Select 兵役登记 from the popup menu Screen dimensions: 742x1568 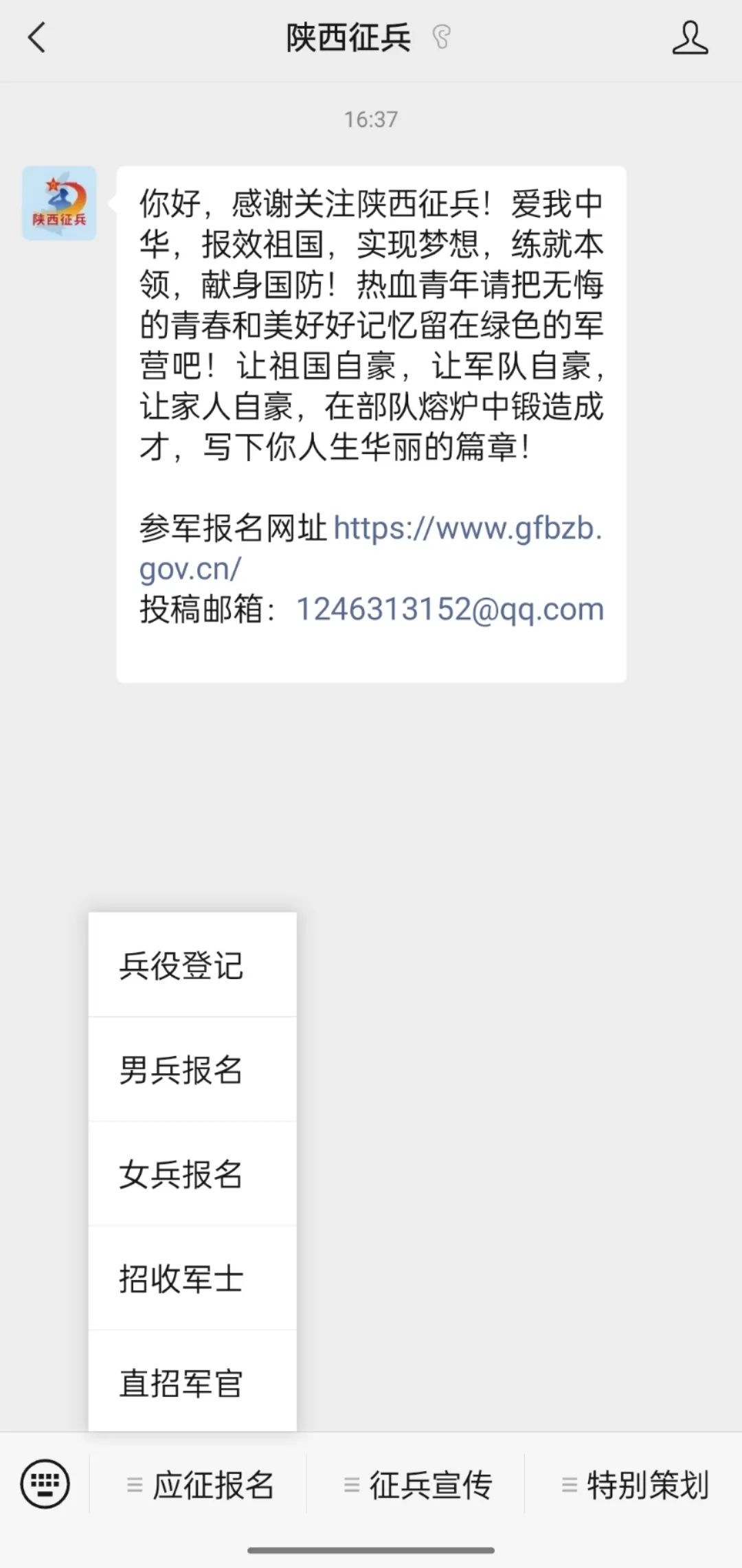tap(192, 965)
